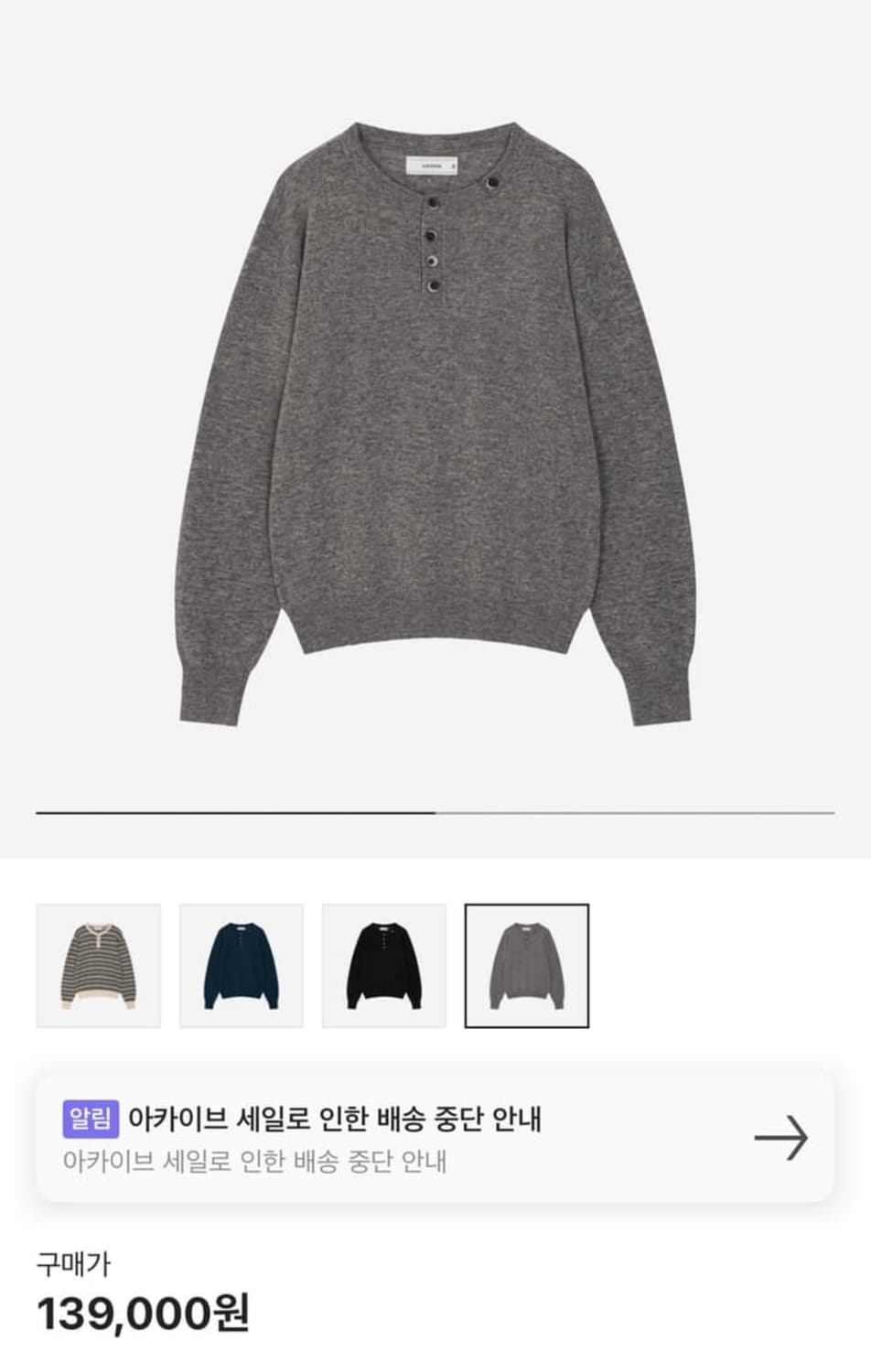Image resolution: width=871 pixels, height=1372 pixels.
Task: Select the striped variant as the active color
Action: pos(98,963)
